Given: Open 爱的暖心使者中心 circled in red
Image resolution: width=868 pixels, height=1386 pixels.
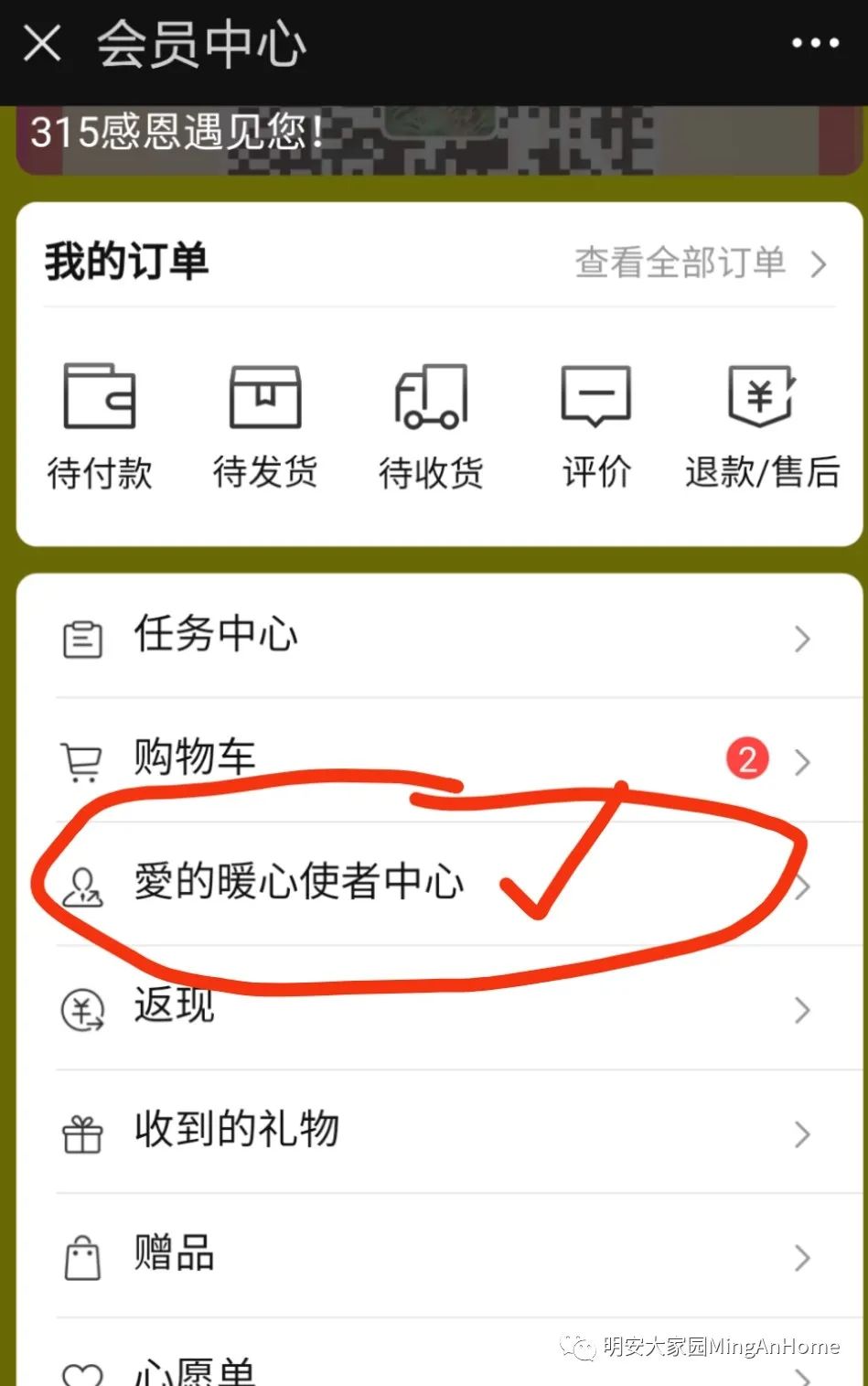Looking at the screenshot, I should 297,885.
